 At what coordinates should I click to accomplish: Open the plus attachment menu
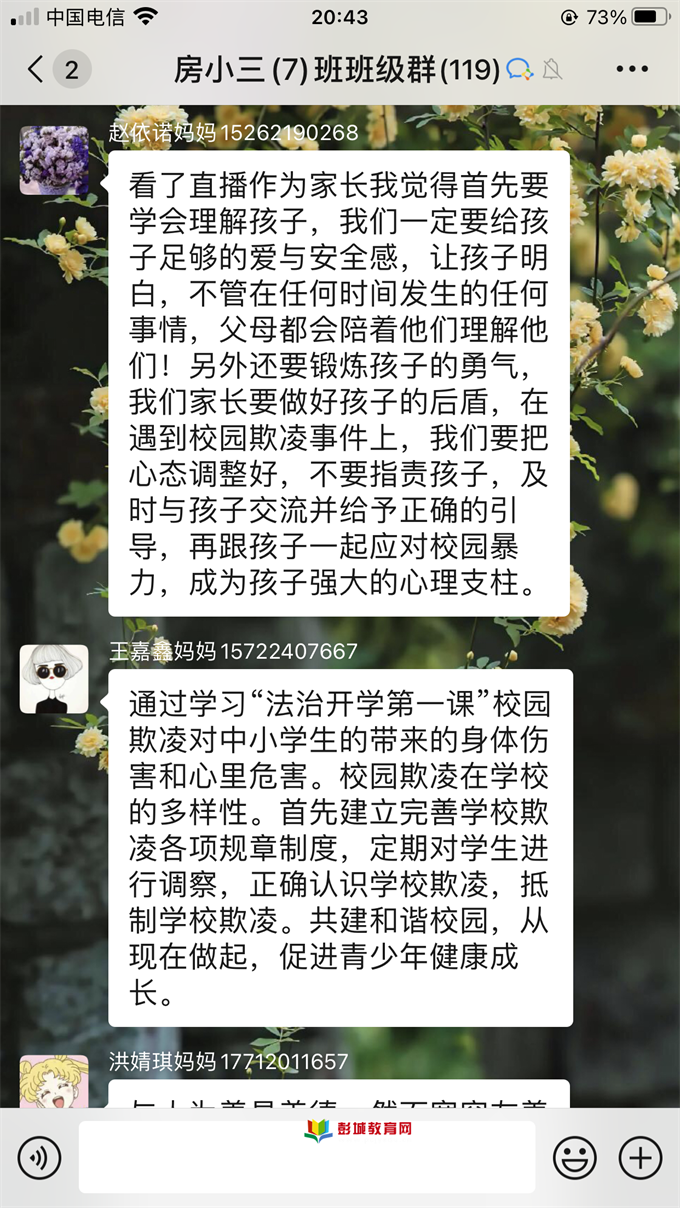point(640,1158)
